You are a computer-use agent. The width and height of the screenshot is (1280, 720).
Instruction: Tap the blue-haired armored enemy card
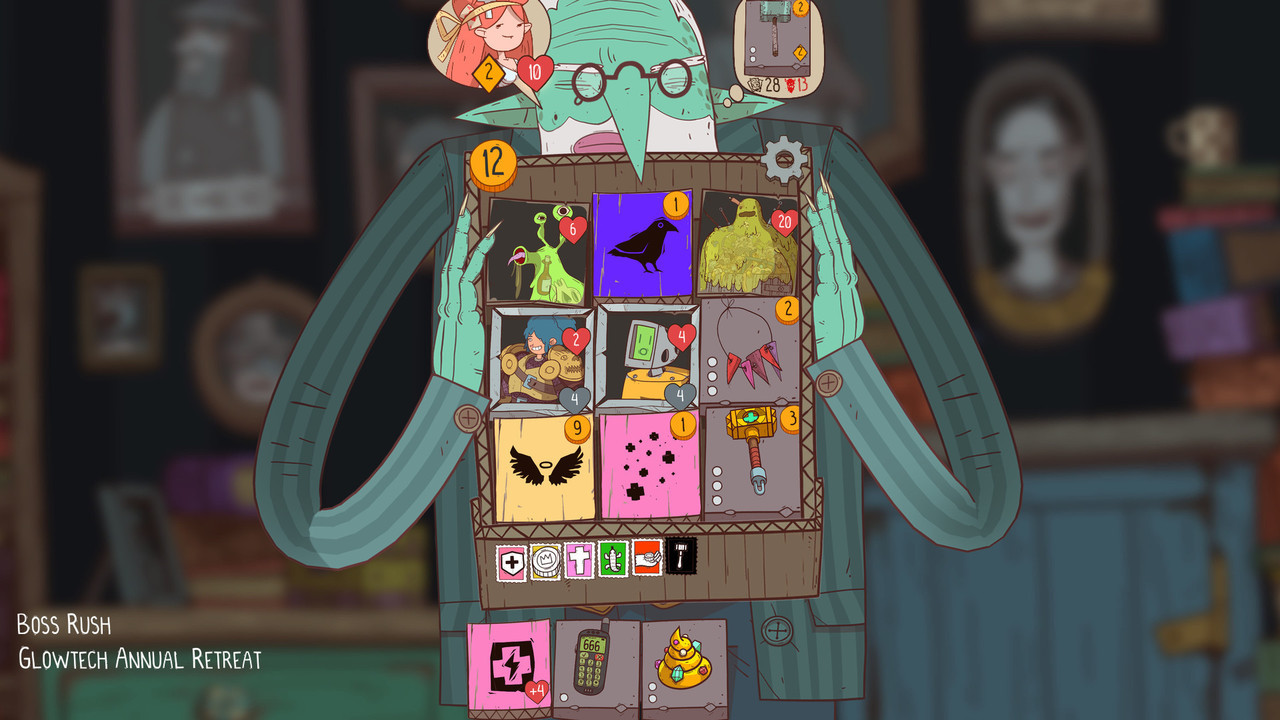click(x=540, y=357)
